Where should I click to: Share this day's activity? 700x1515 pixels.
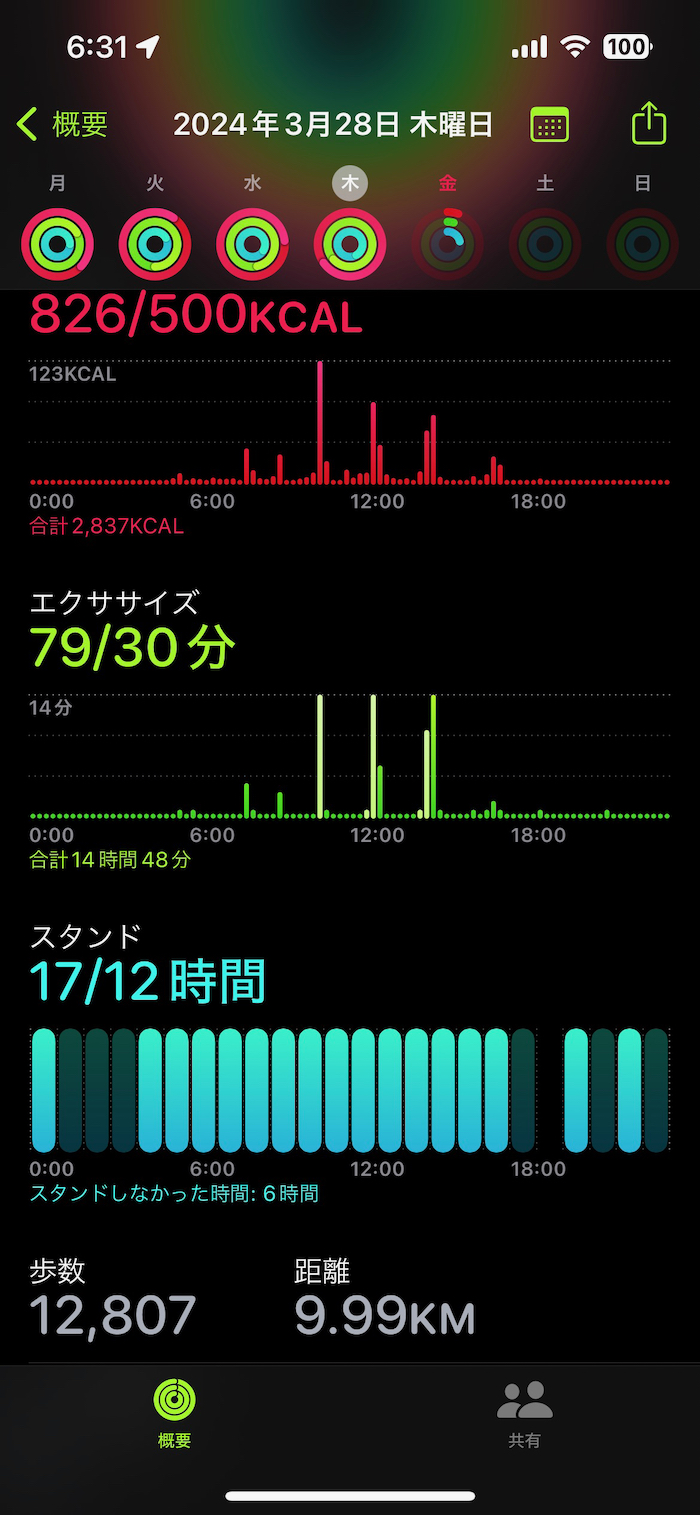[649, 124]
